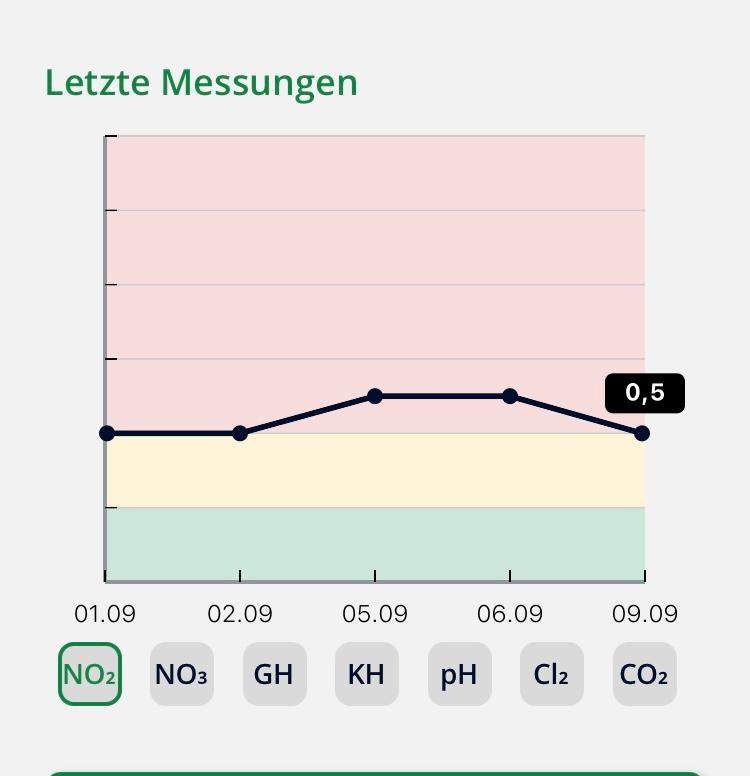Open the CO₂ measurement graph
Viewport: 750px width, 776px height.
(x=644, y=674)
